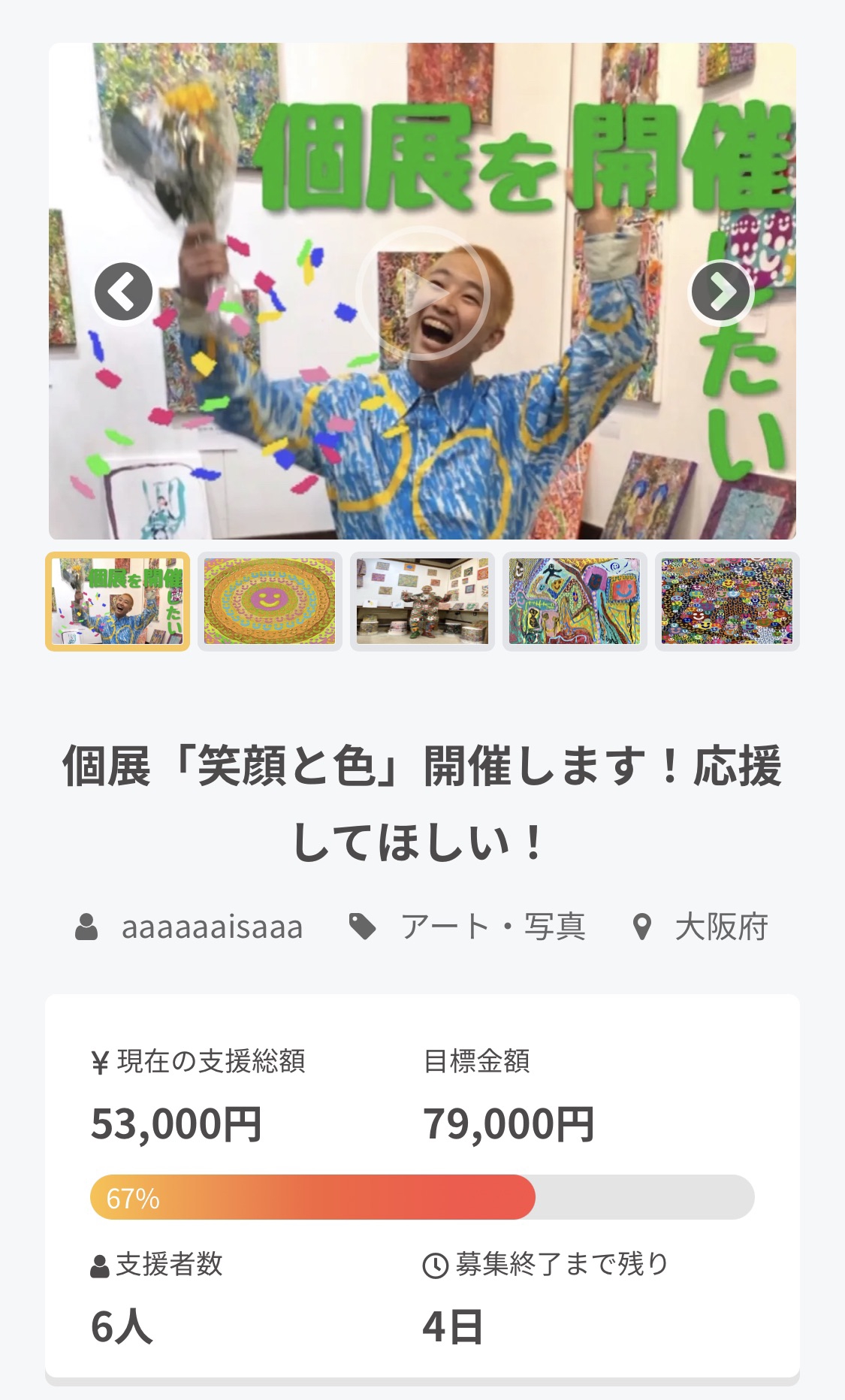
Task: Show the previous carousel image
Action: click(x=123, y=292)
